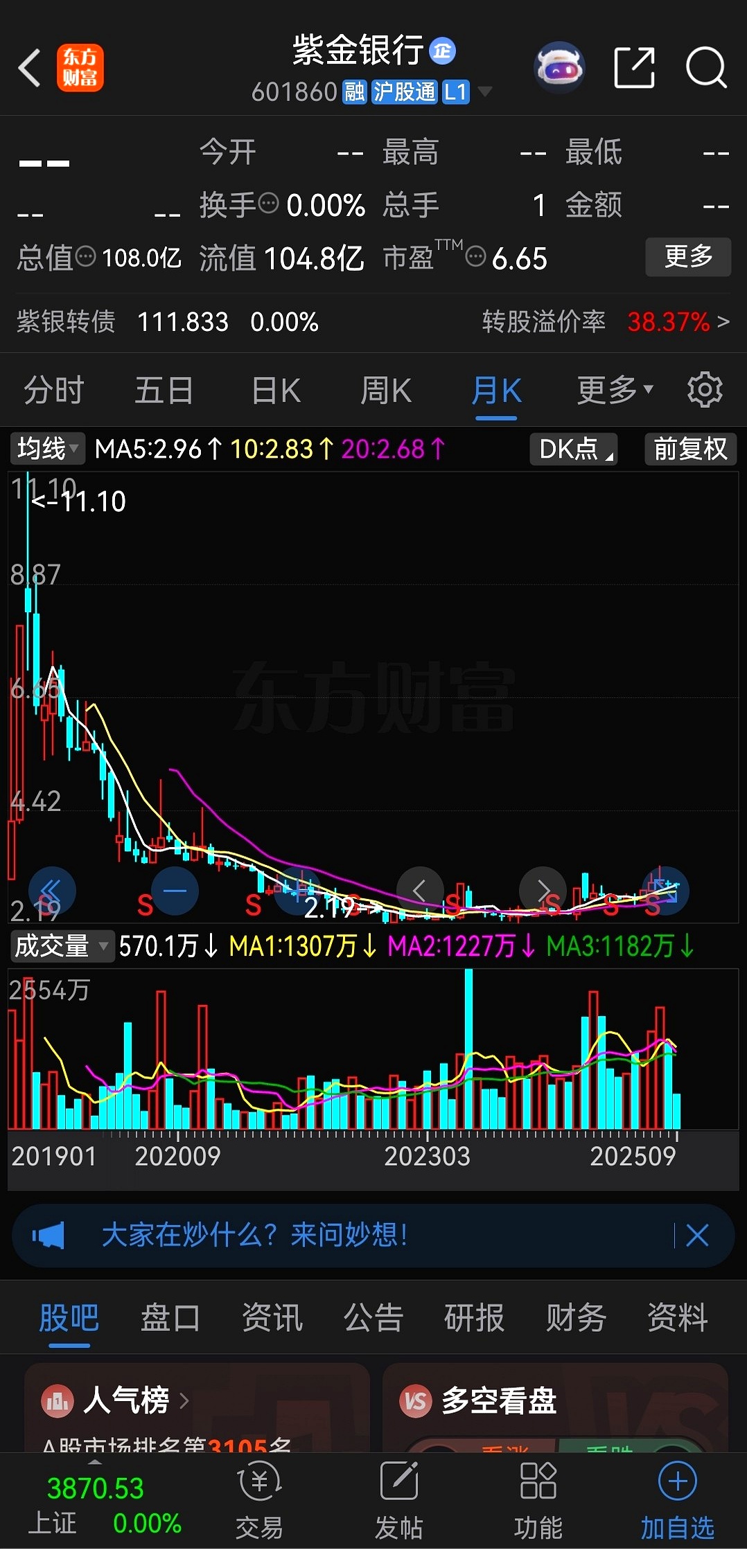This screenshot has height=1568, width=747.
Task: Open the 均线 moving average dropdown
Action: (x=46, y=449)
